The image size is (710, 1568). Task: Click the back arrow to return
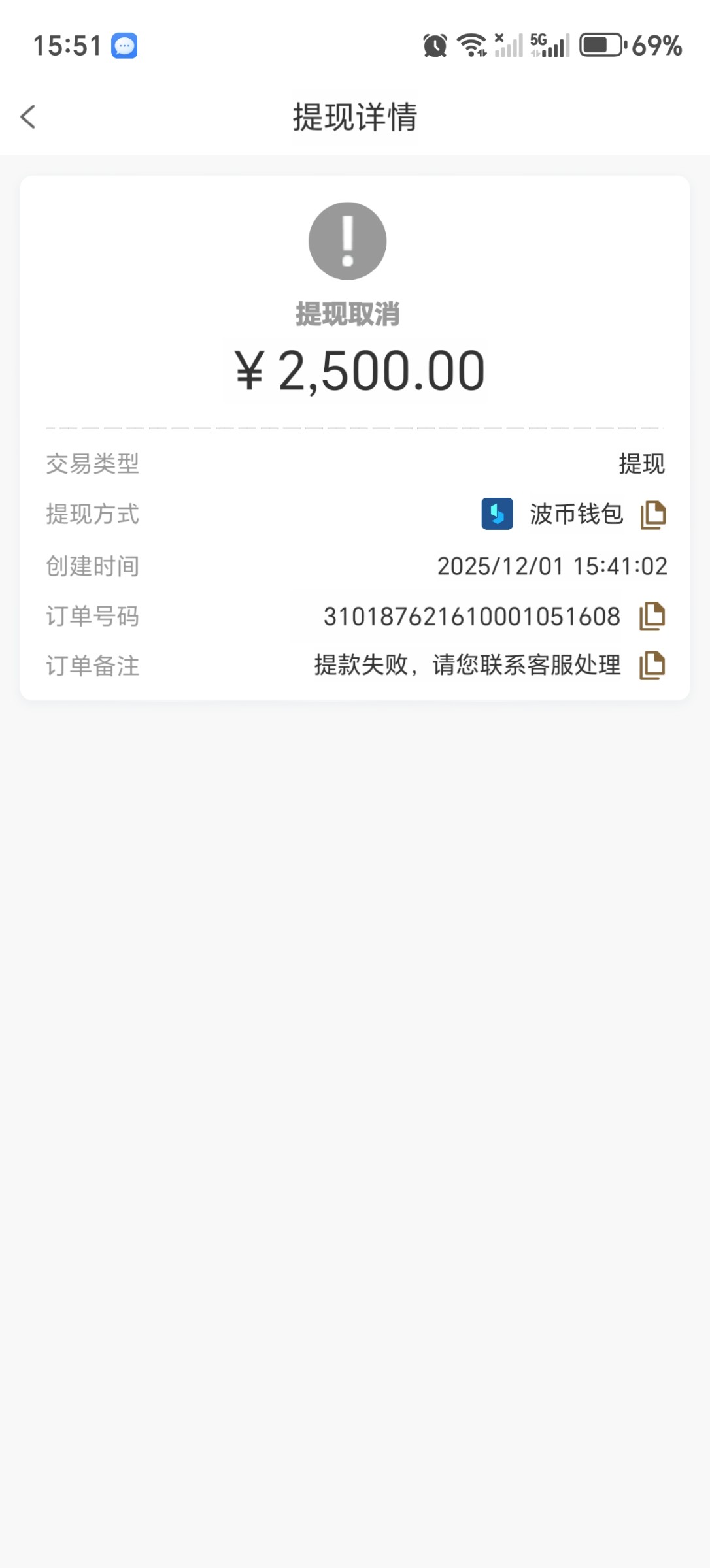[27, 117]
